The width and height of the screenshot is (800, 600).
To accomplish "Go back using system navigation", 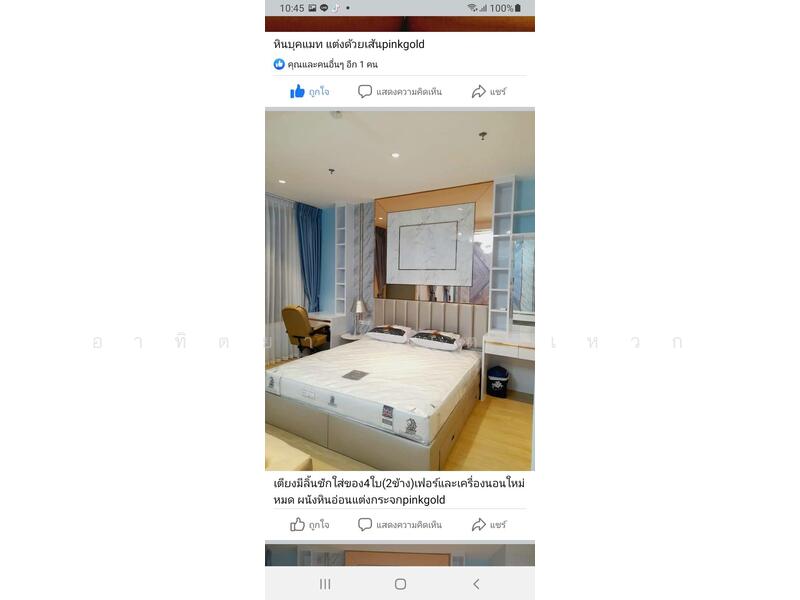I will 476,584.
